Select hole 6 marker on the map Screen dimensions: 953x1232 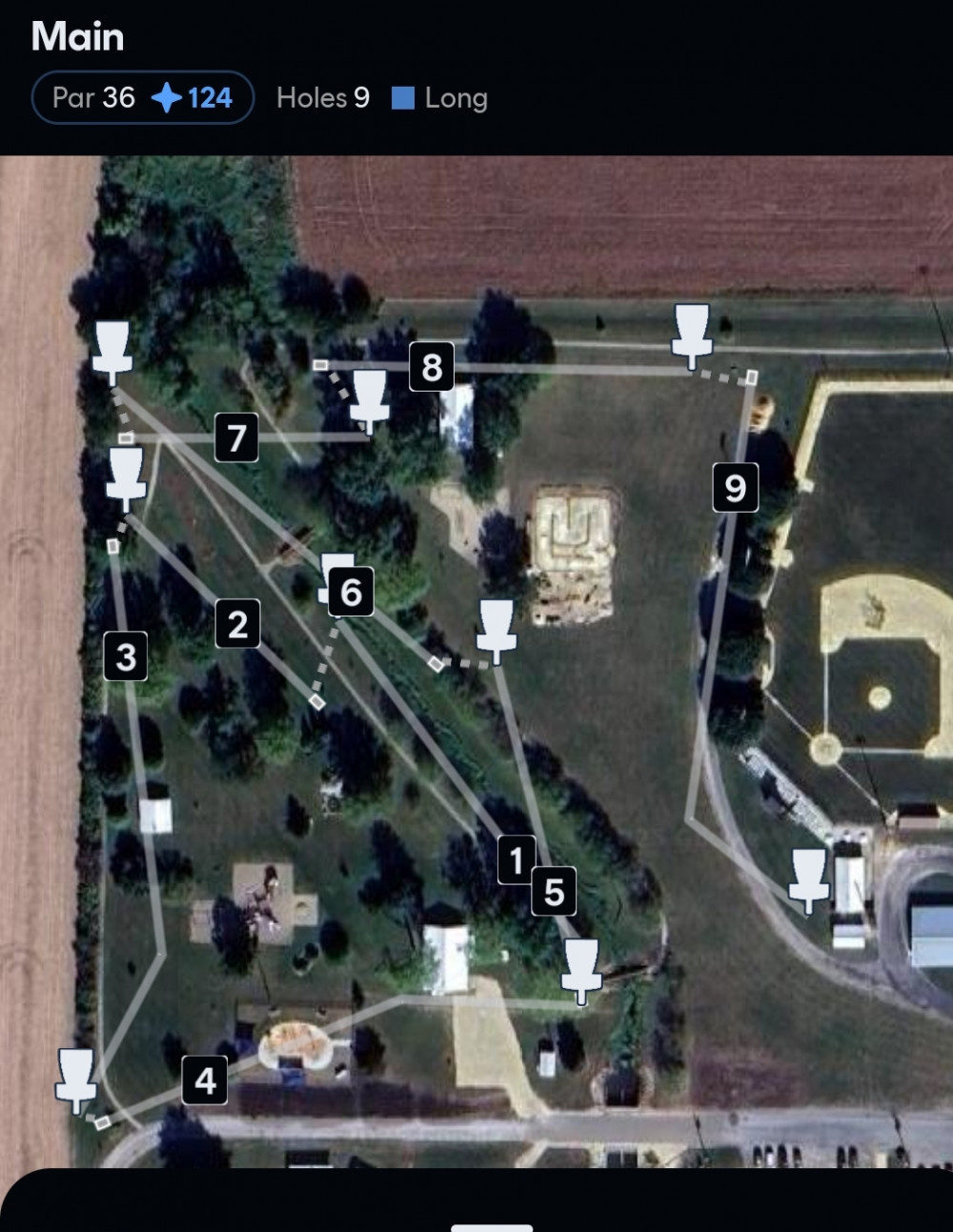point(351,592)
